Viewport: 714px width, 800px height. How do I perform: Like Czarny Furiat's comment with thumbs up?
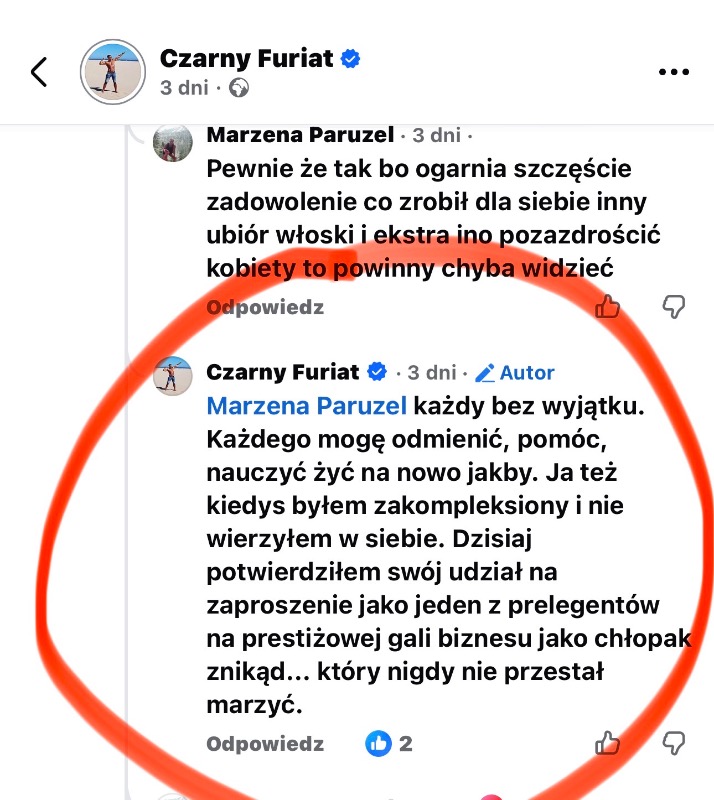point(607,743)
